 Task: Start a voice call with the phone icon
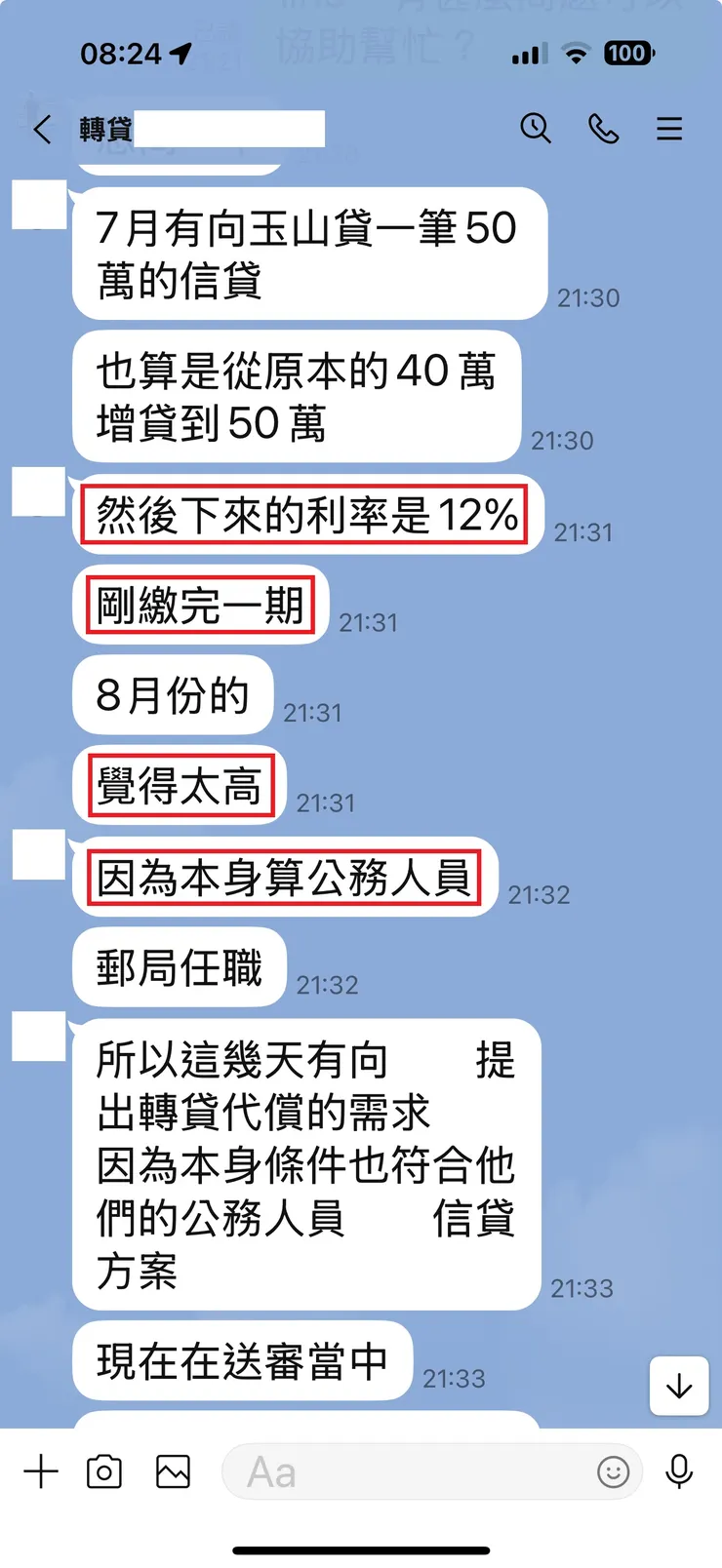(604, 128)
